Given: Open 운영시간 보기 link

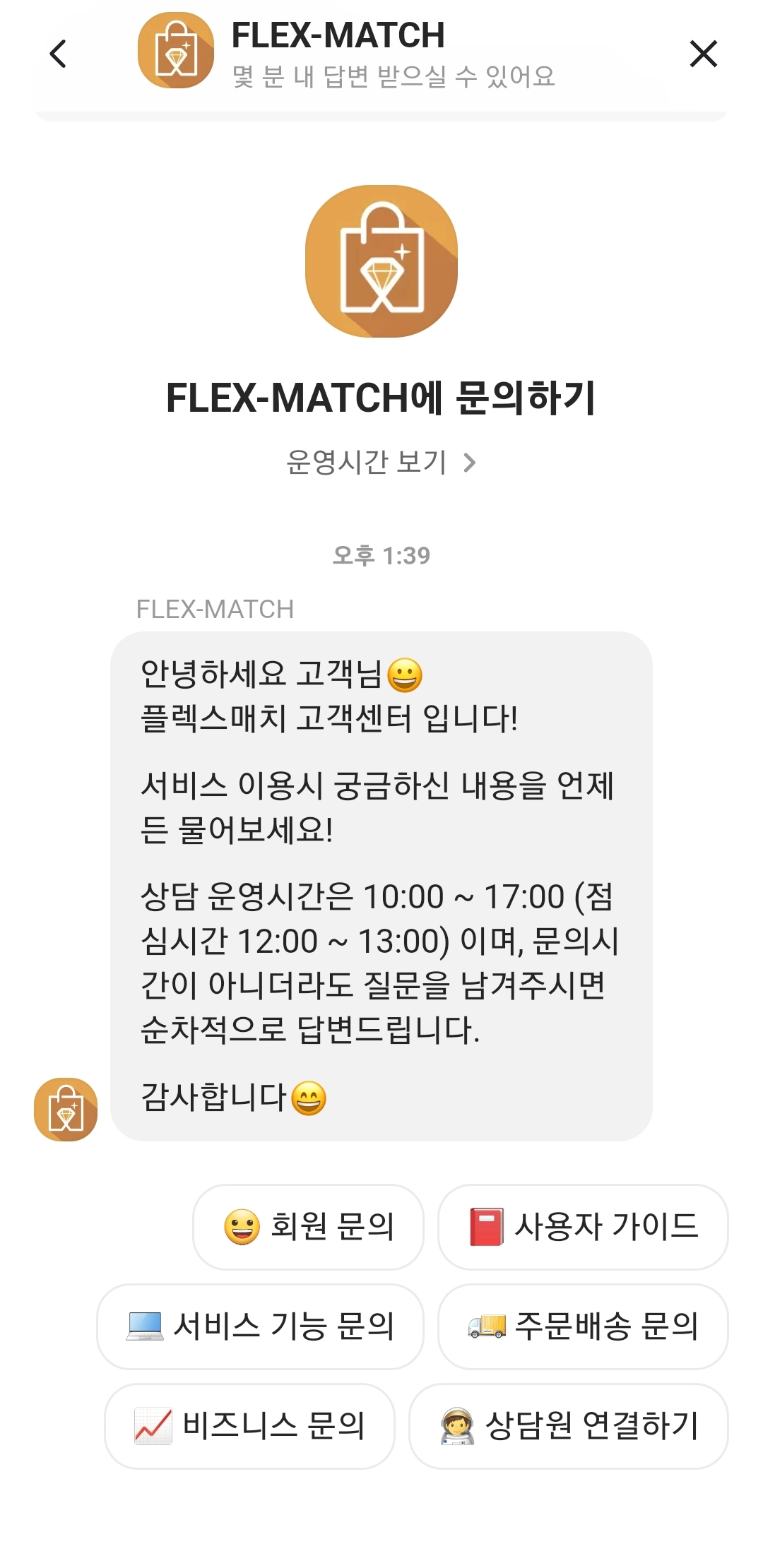Looking at the screenshot, I should point(381,463).
